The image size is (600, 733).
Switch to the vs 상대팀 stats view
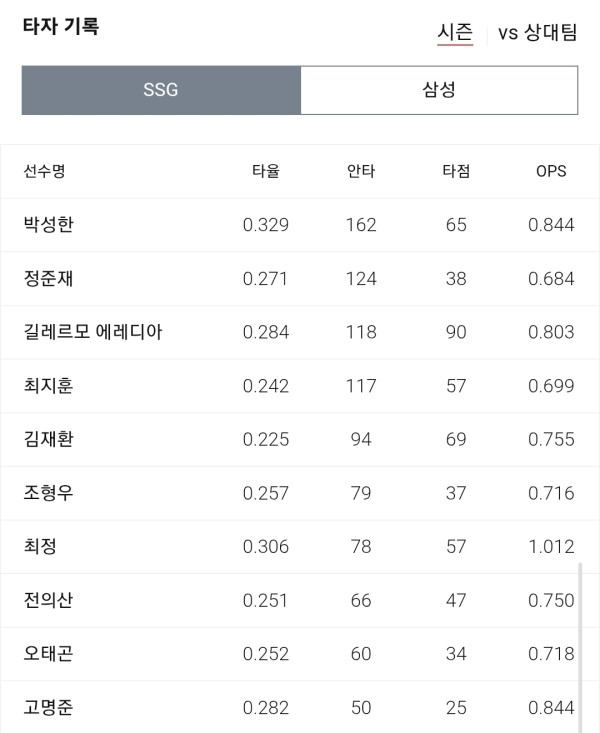(537, 33)
